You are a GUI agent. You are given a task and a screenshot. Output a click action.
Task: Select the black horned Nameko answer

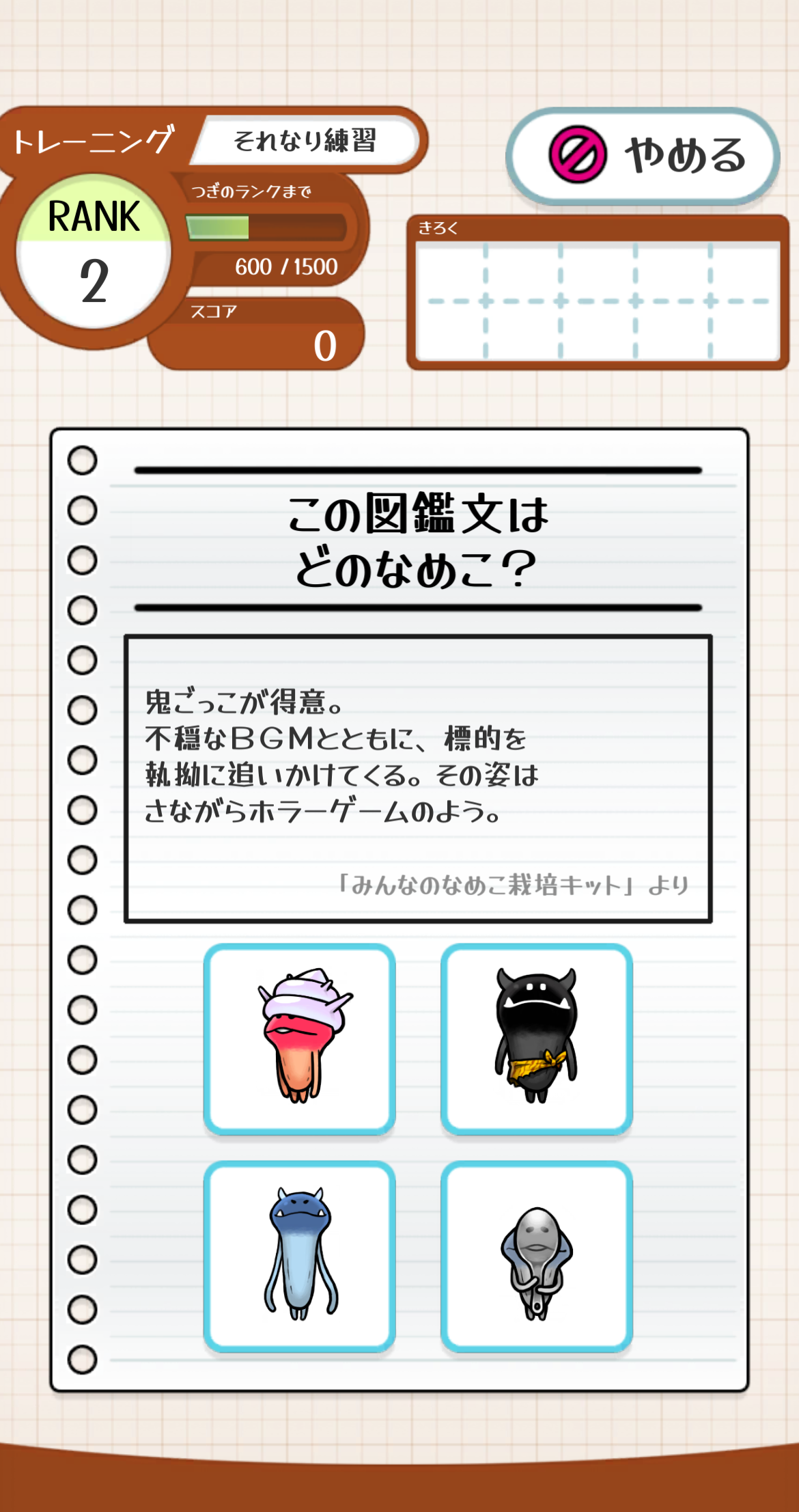tap(537, 1039)
